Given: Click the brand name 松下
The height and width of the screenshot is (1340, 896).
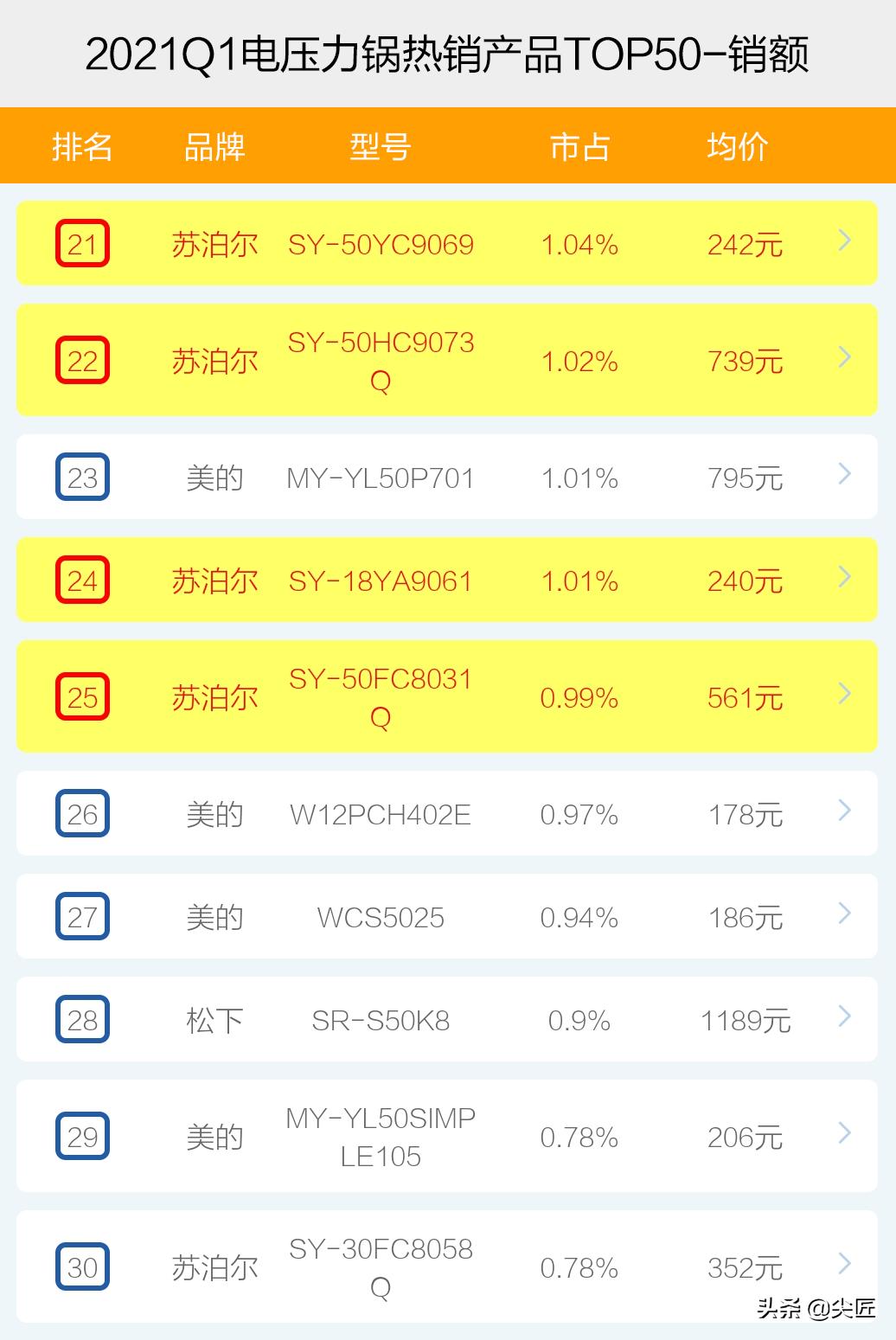Looking at the screenshot, I should tap(214, 1020).
